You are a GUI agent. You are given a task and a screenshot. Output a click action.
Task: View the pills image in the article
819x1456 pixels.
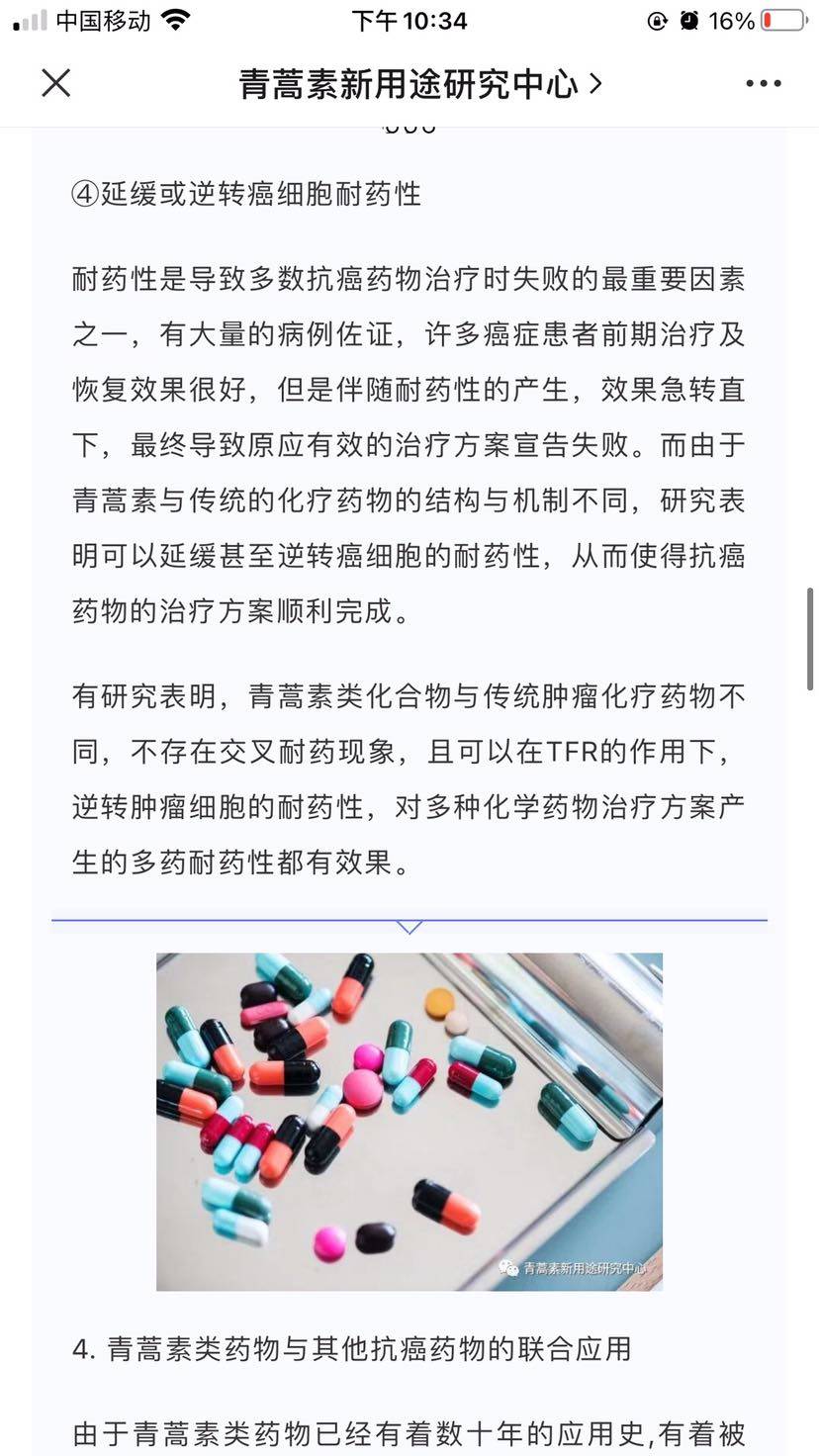coord(409,1121)
